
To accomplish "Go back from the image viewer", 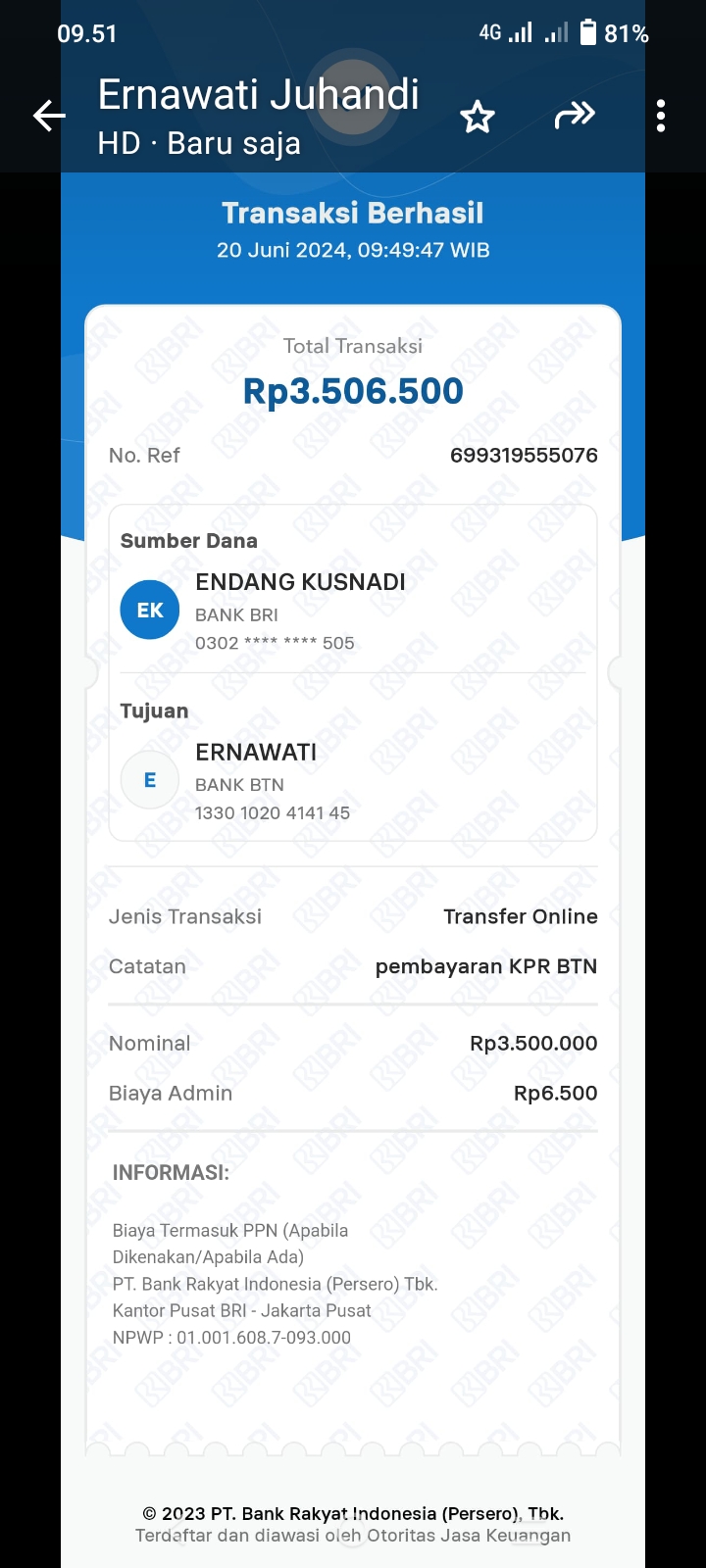I will point(49,117).
